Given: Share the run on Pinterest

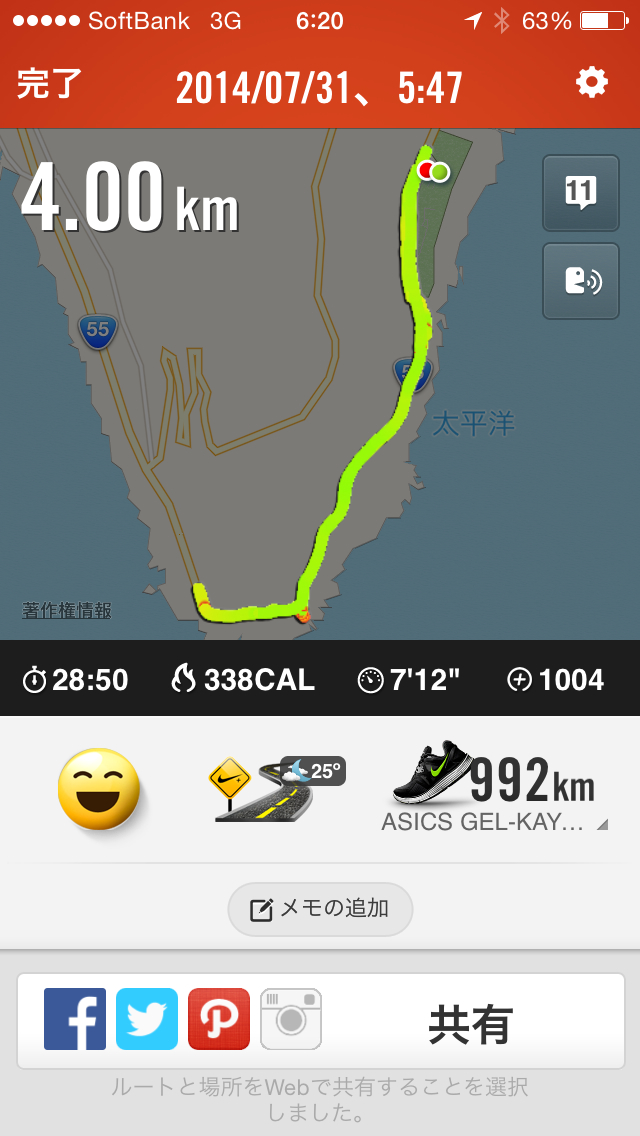Looking at the screenshot, I should tap(219, 1019).
